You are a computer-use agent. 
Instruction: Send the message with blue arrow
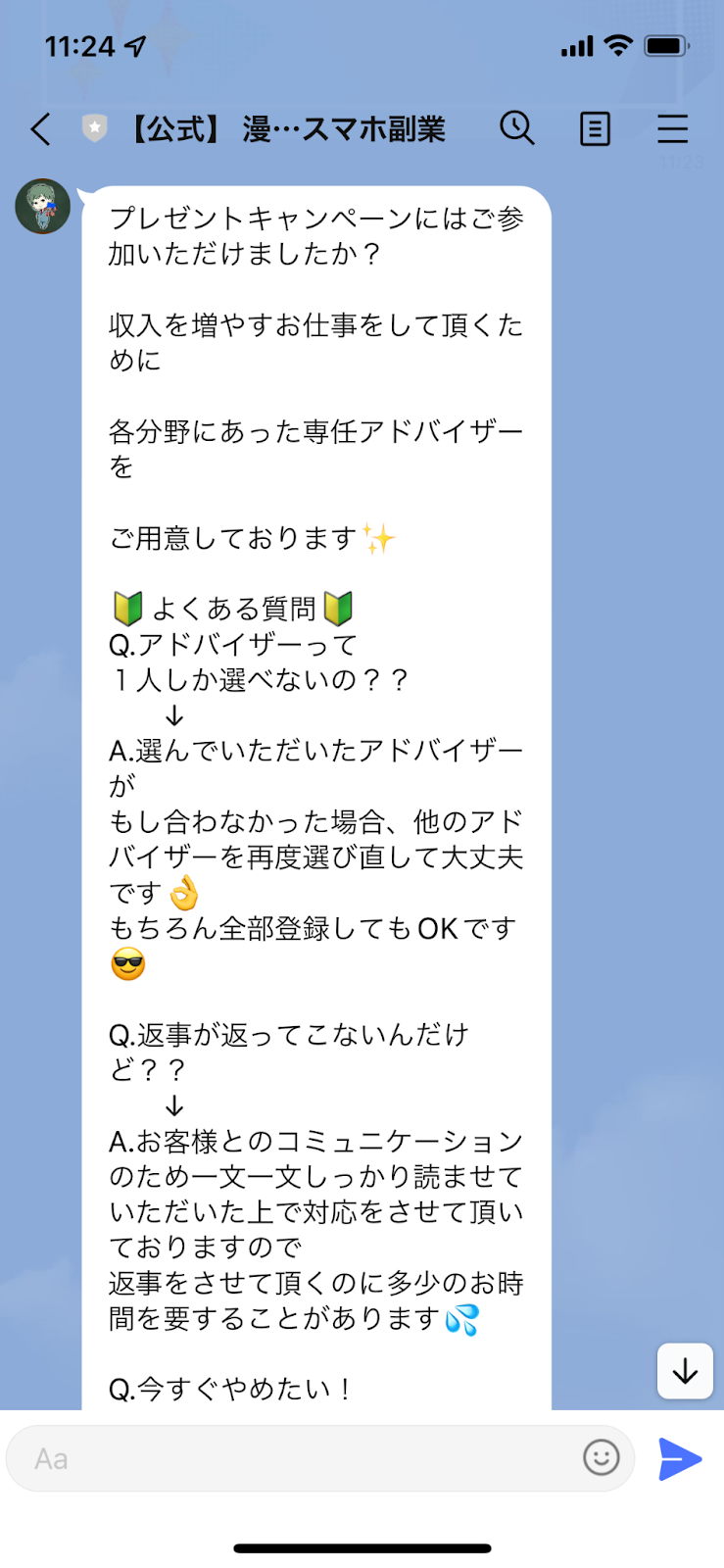point(680,1458)
